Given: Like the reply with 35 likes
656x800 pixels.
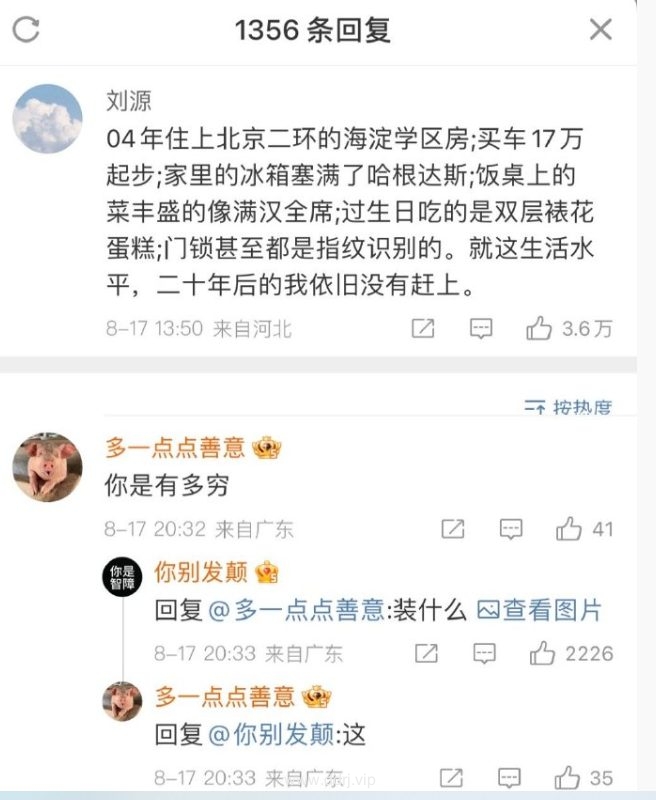Looking at the screenshot, I should [568, 778].
